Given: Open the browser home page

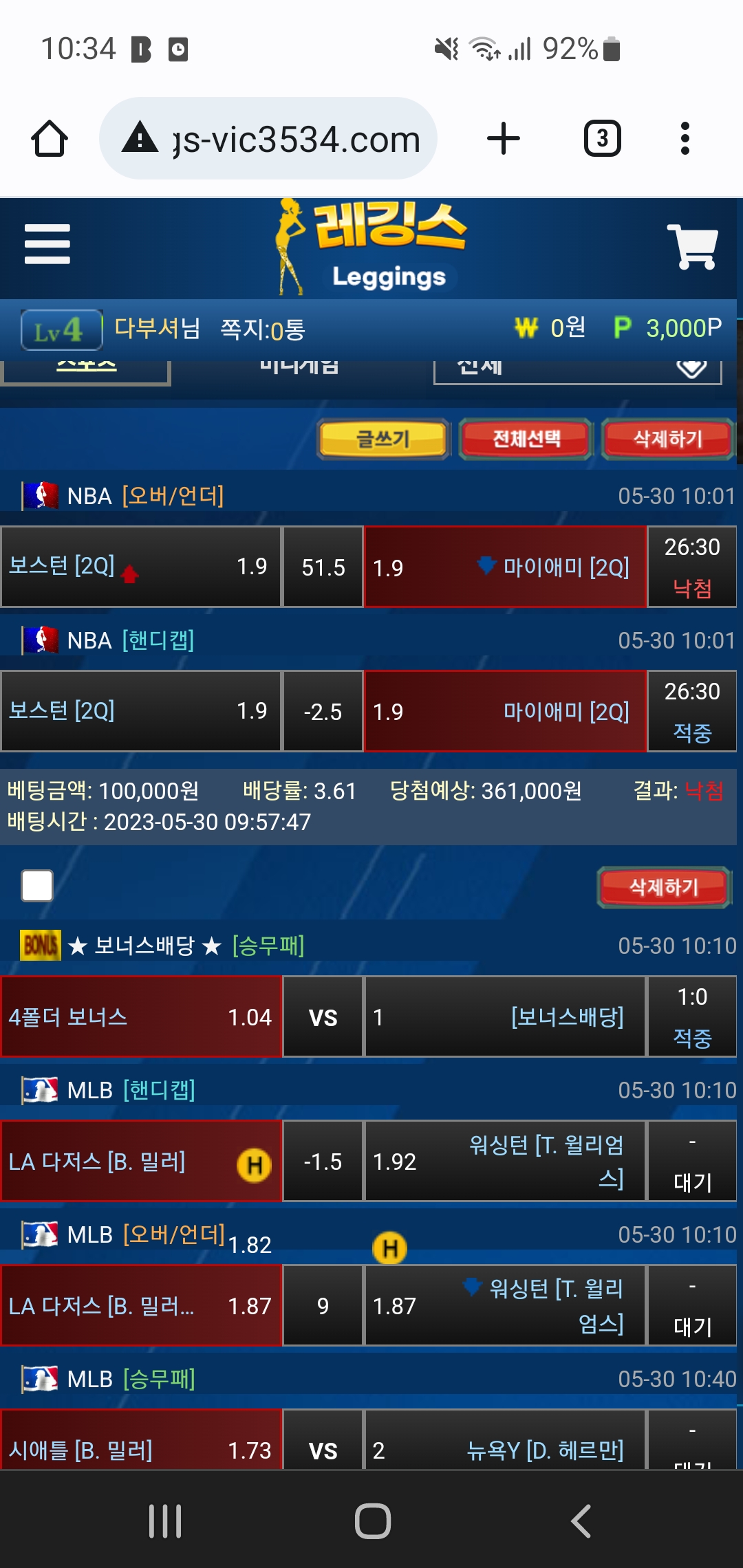Looking at the screenshot, I should tap(50, 139).
